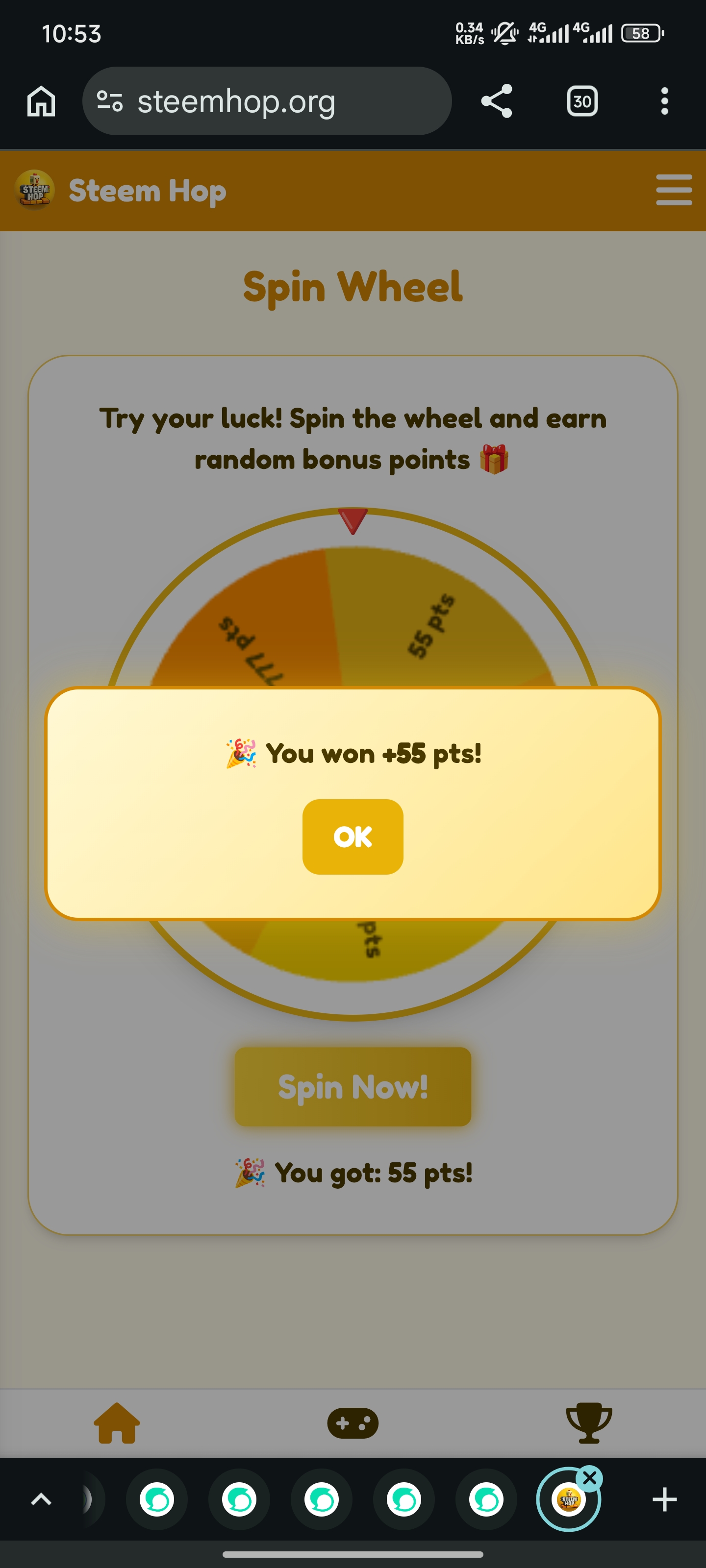Viewport: 706px width, 1568px height.
Task: Expand the tab strip with the up chevron
Action: [x=41, y=1499]
